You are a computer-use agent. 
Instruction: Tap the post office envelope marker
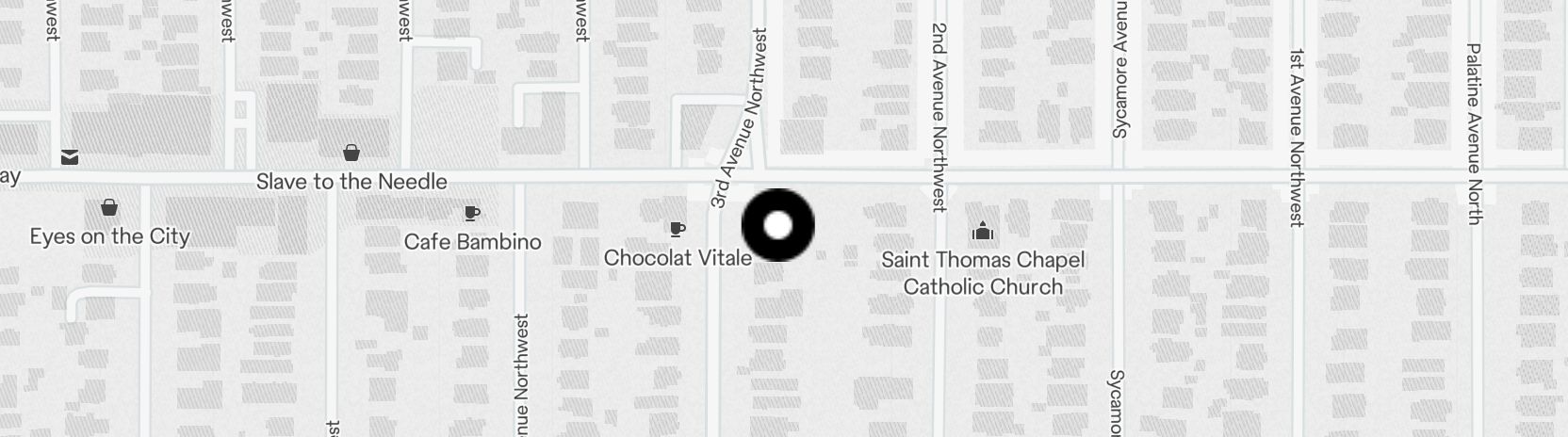pyautogui.click(x=70, y=156)
